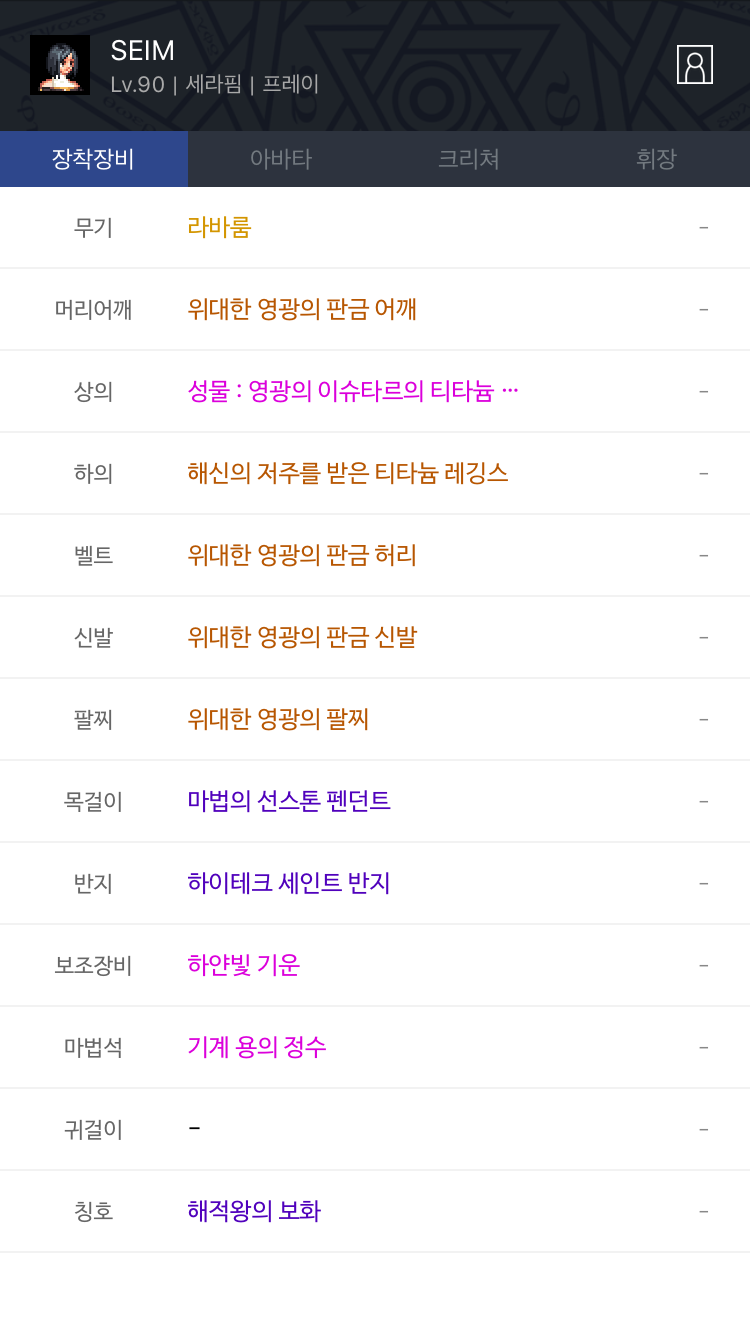Open the 라바룸 weapon item

coord(219,227)
